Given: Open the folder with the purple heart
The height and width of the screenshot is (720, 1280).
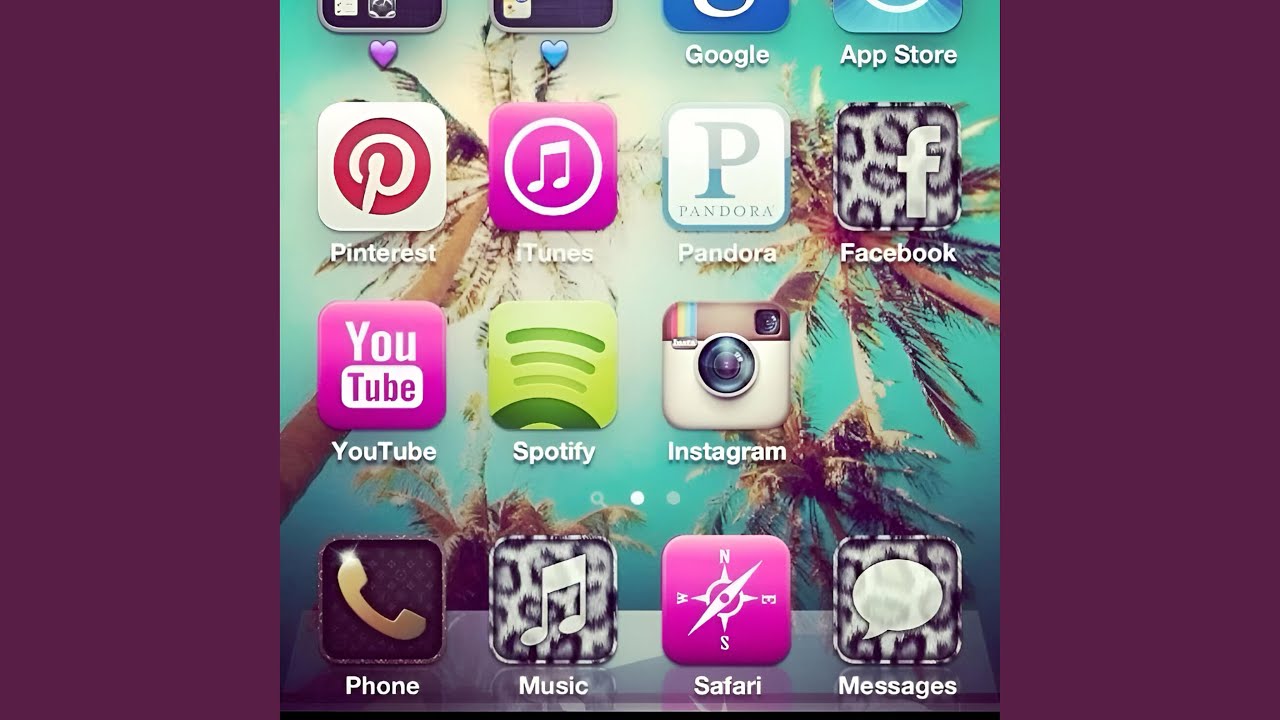Looking at the screenshot, I should tap(382, 16).
